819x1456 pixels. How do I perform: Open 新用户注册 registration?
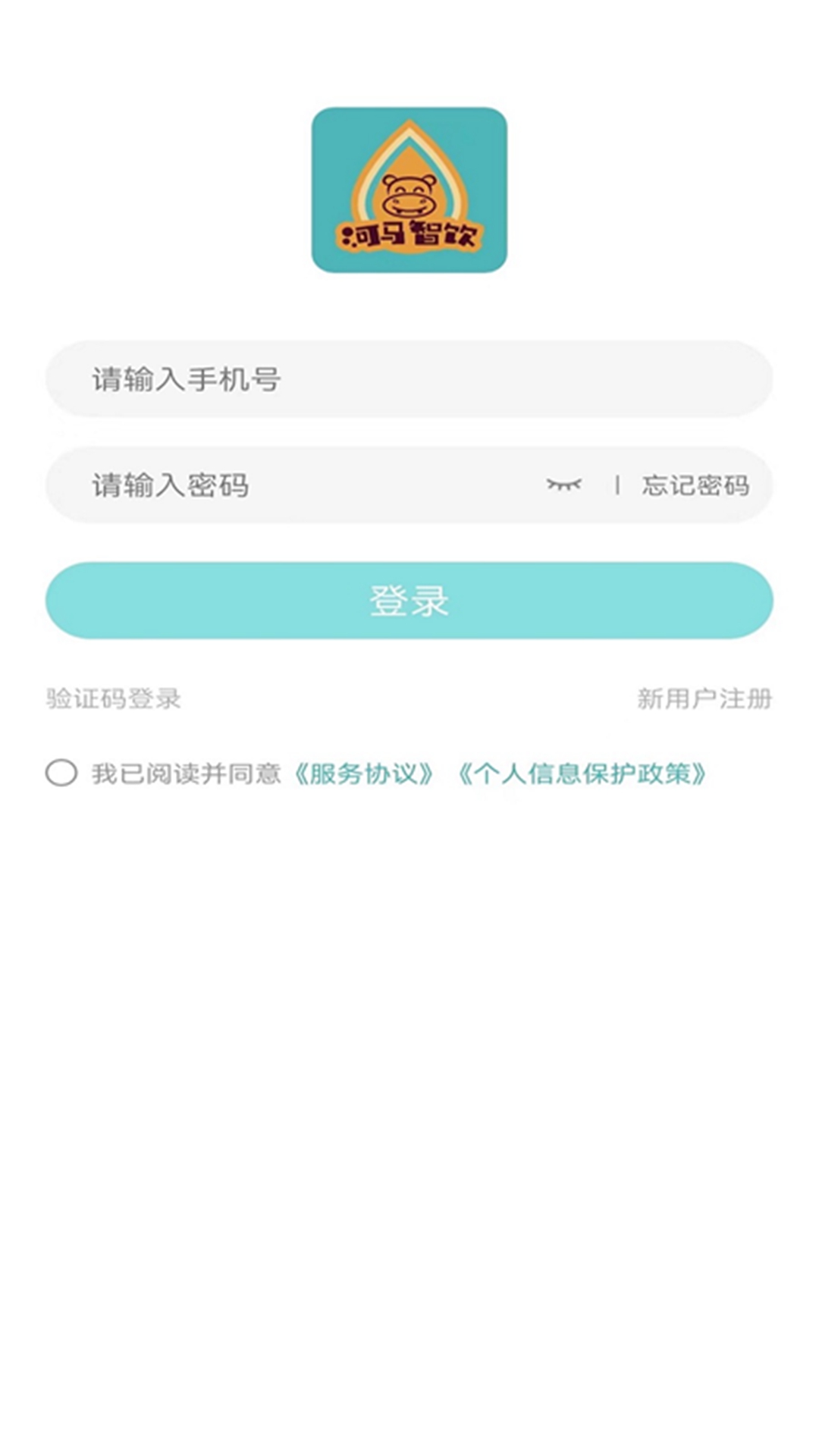pos(704,698)
